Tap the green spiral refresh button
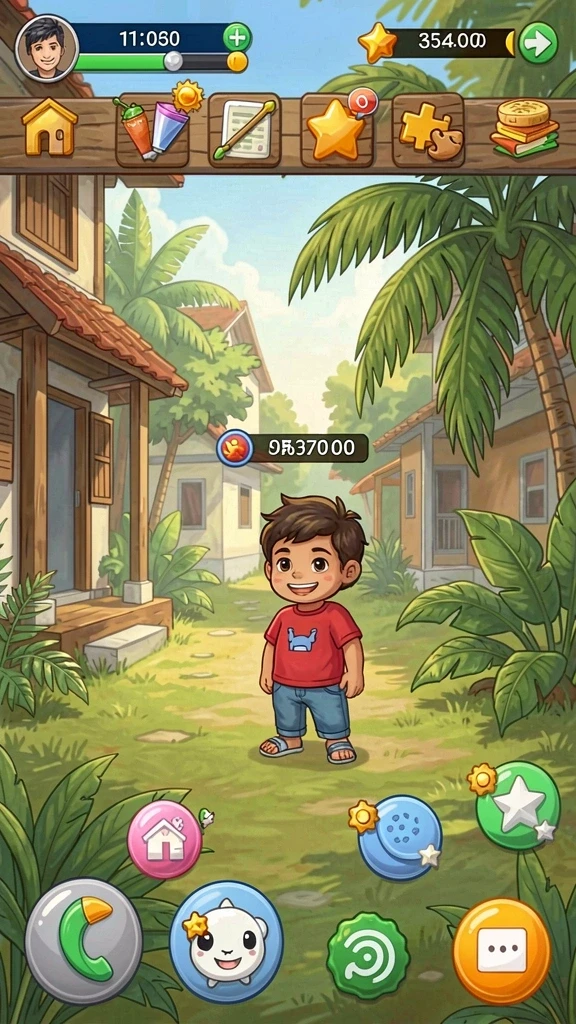Image resolution: width=576 pixels, height=1024 pixels. (x=368, y=956)
